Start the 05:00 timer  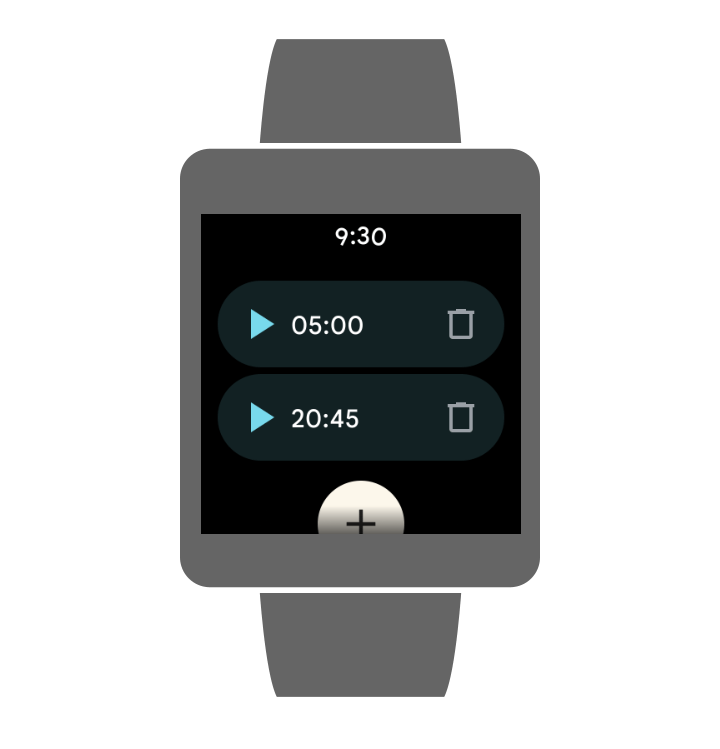click(262, 324)
